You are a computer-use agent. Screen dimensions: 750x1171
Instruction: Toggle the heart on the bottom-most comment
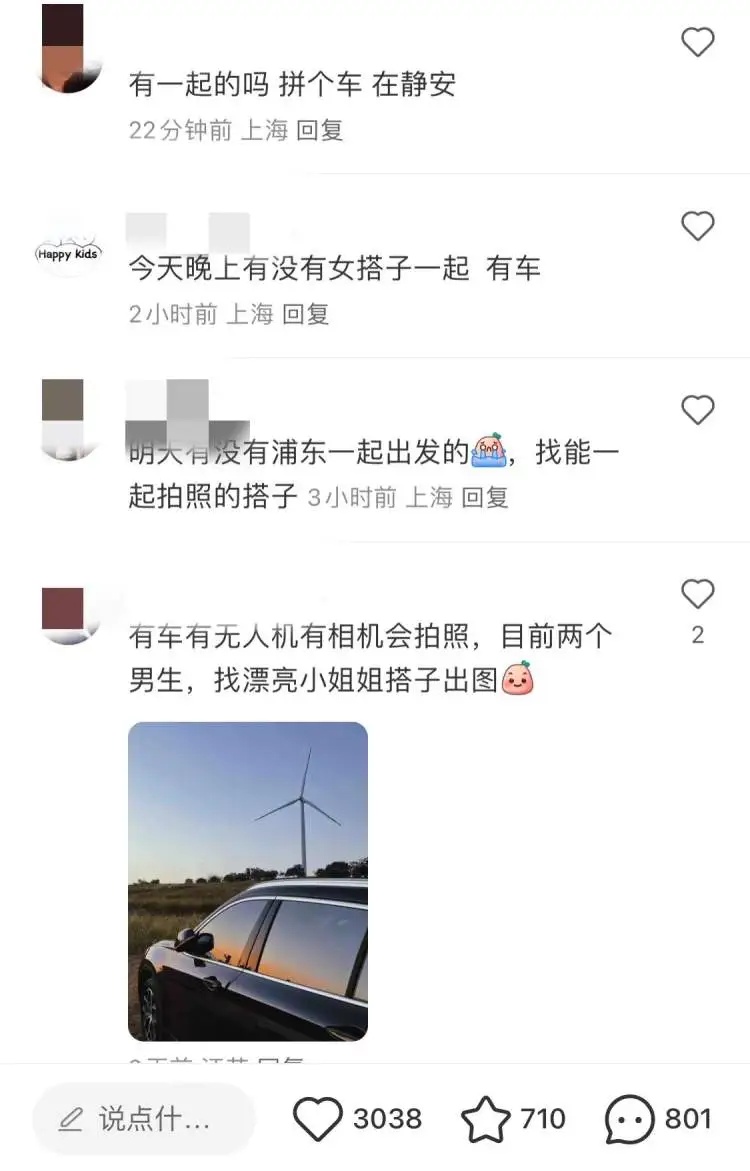point(698,593)
